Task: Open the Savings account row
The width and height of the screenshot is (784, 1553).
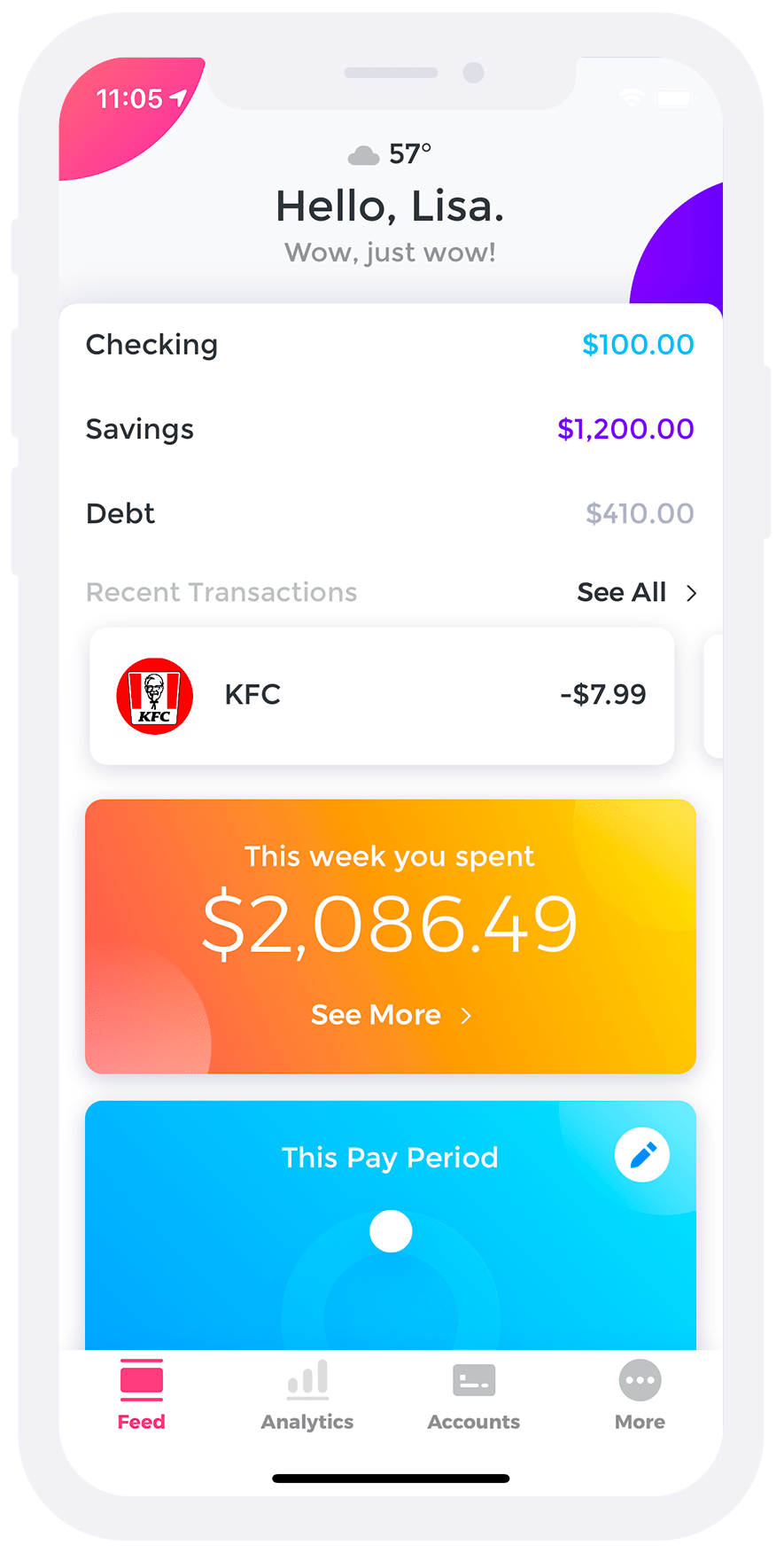Action: [390, 429]
